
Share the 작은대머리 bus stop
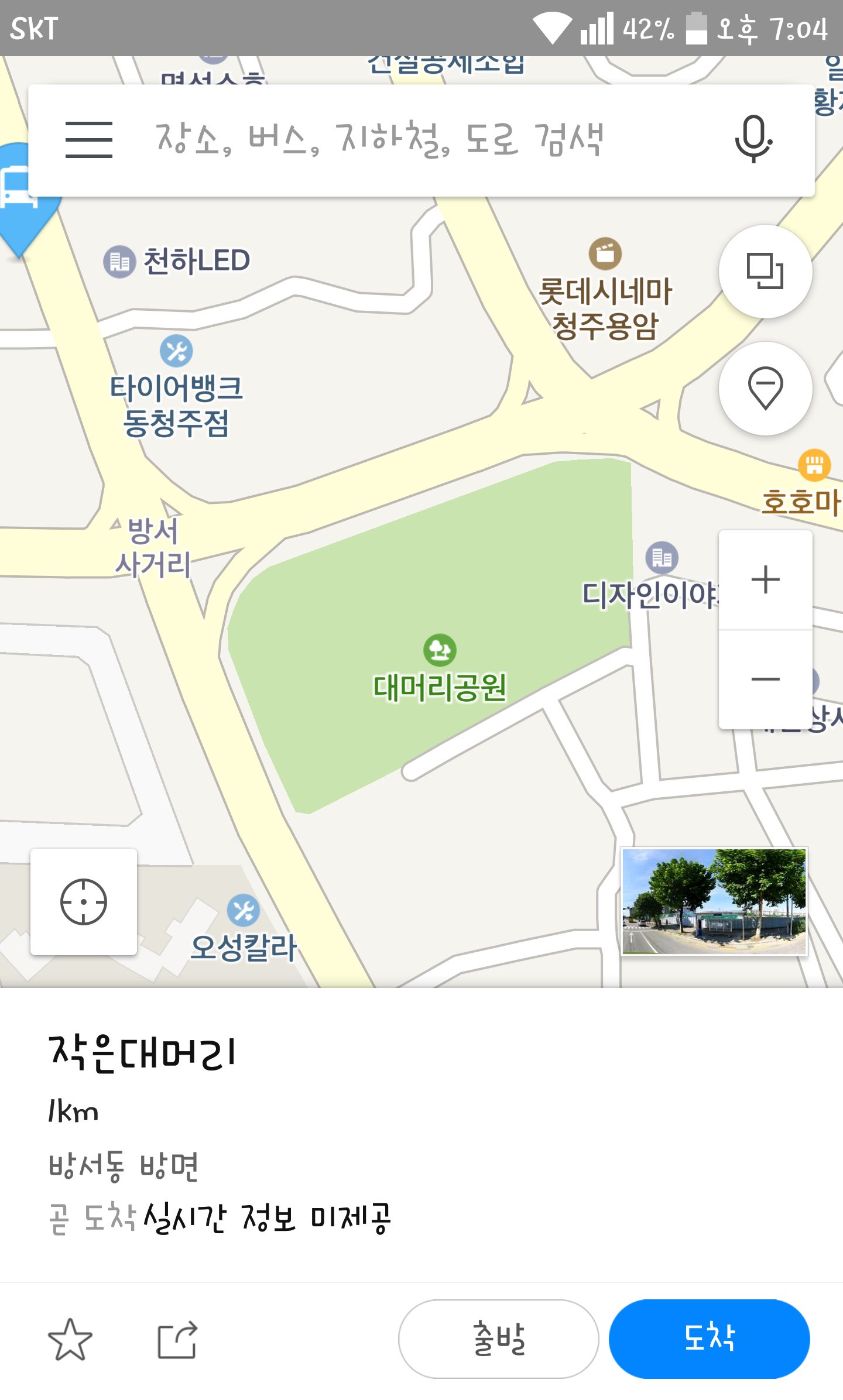coord(177,1339)
